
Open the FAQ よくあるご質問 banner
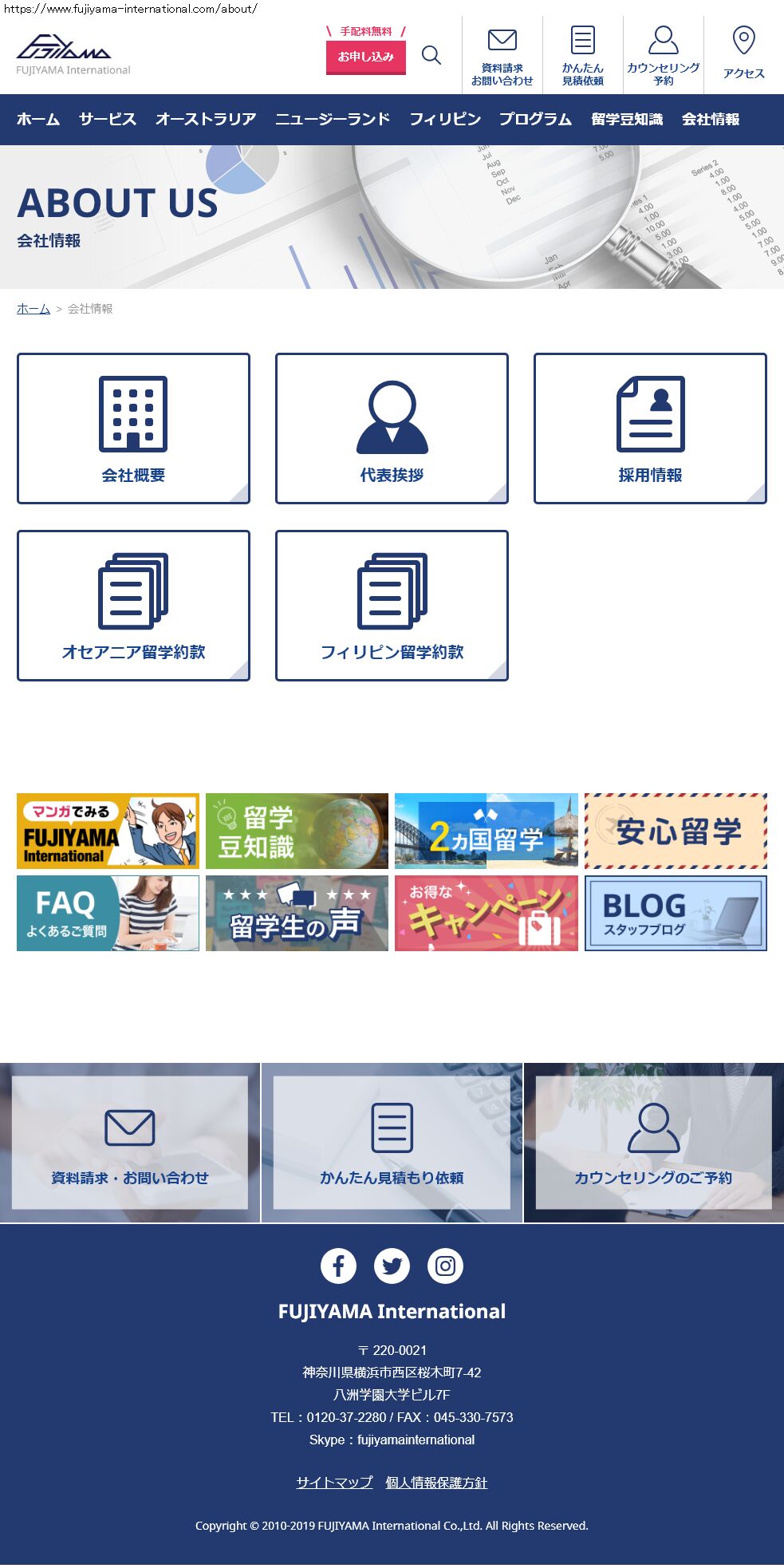(x=108, y=913)
